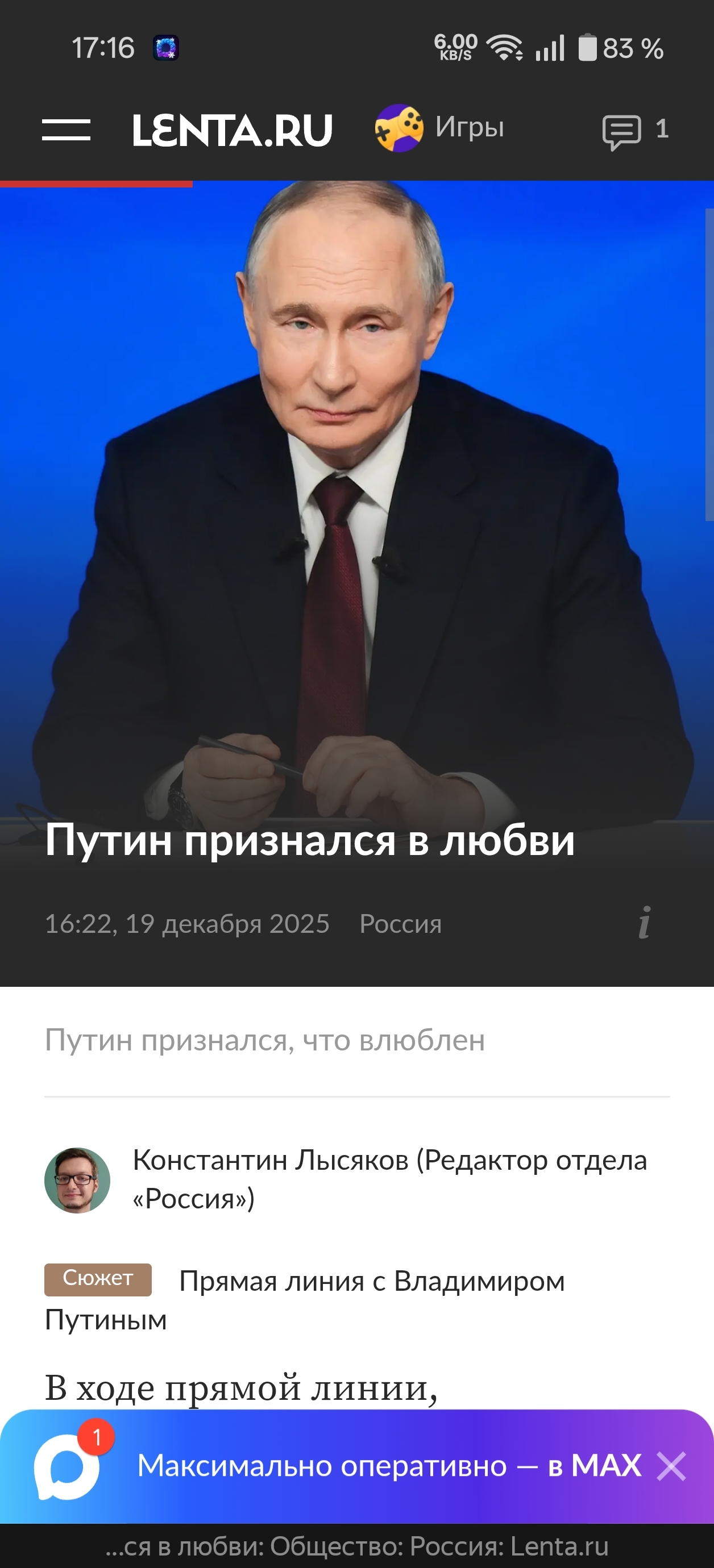This screenshot has width=714, height=1568.
Task: Dismiss the MAX banner
Action: [x=671, y=1466]
